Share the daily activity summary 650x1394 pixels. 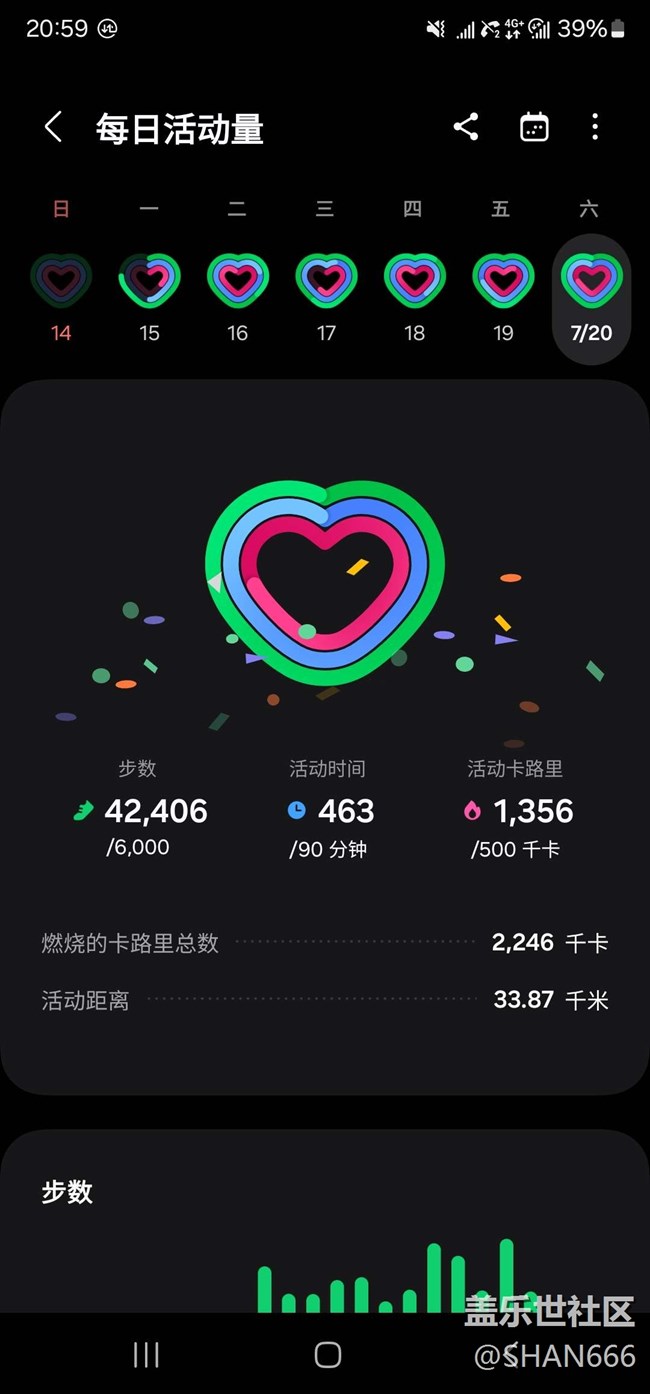point(466,127)
